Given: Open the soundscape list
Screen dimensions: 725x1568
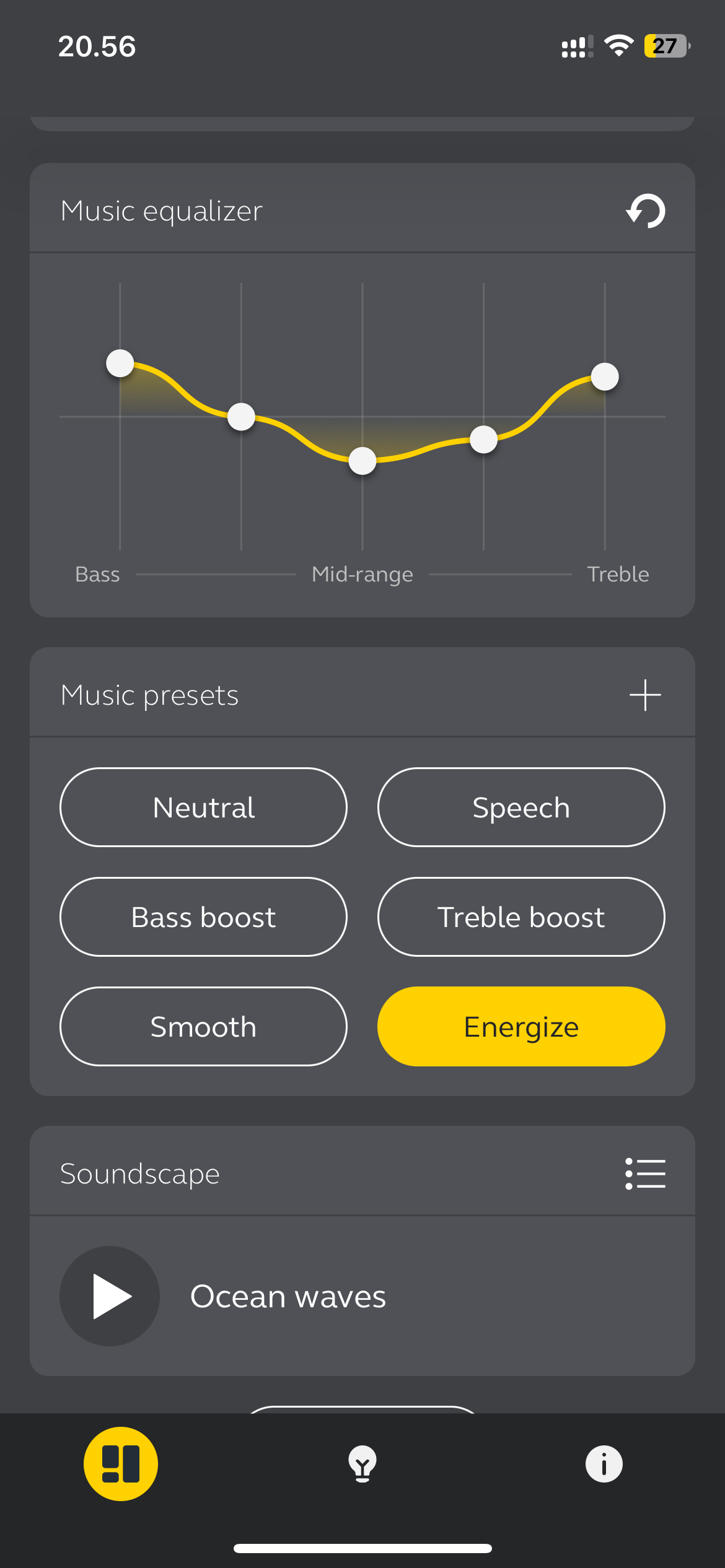Looking at the screenshot, I should (x=645, y=1174).
